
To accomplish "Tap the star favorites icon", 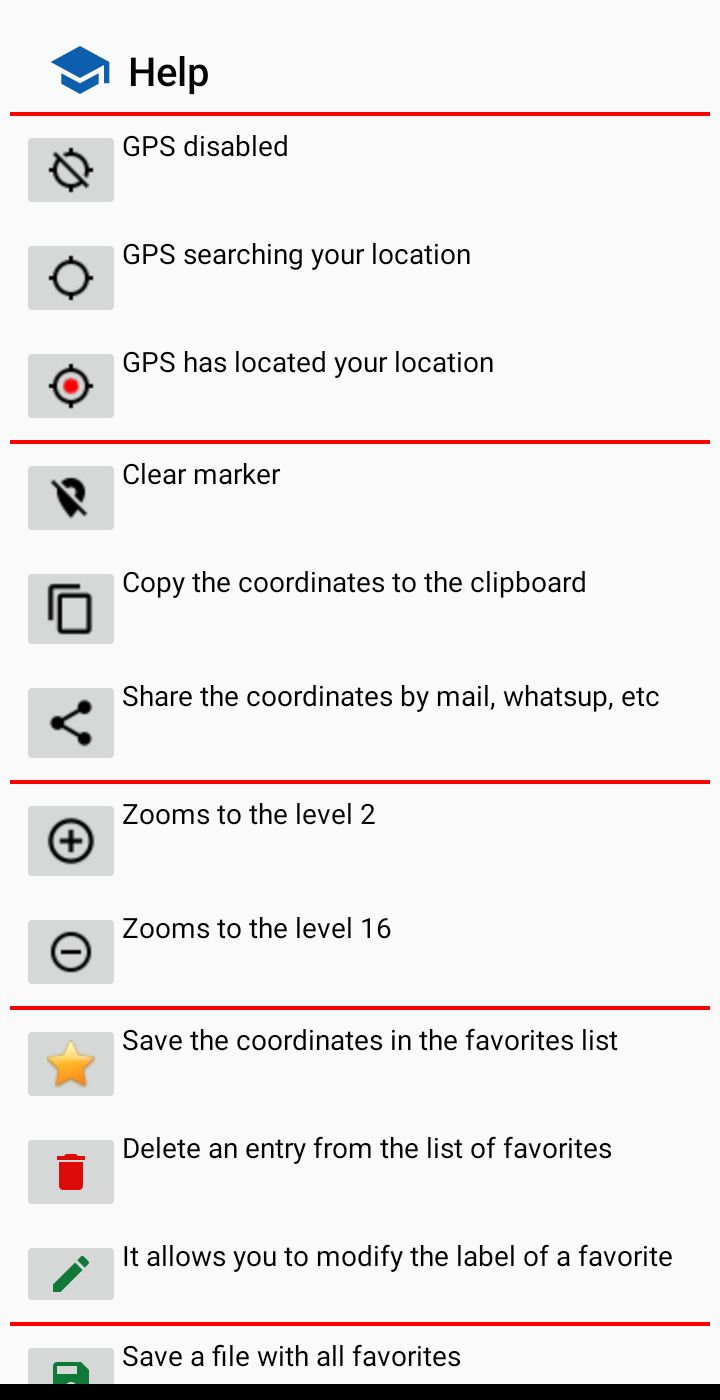I will [x=71, y=1064].
